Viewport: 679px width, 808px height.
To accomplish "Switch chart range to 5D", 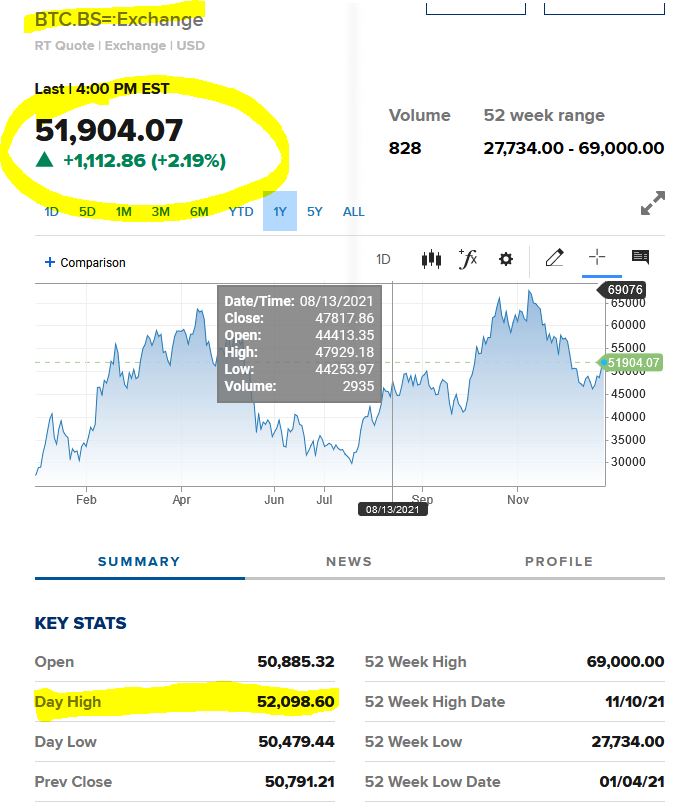I will click(87, 212).
